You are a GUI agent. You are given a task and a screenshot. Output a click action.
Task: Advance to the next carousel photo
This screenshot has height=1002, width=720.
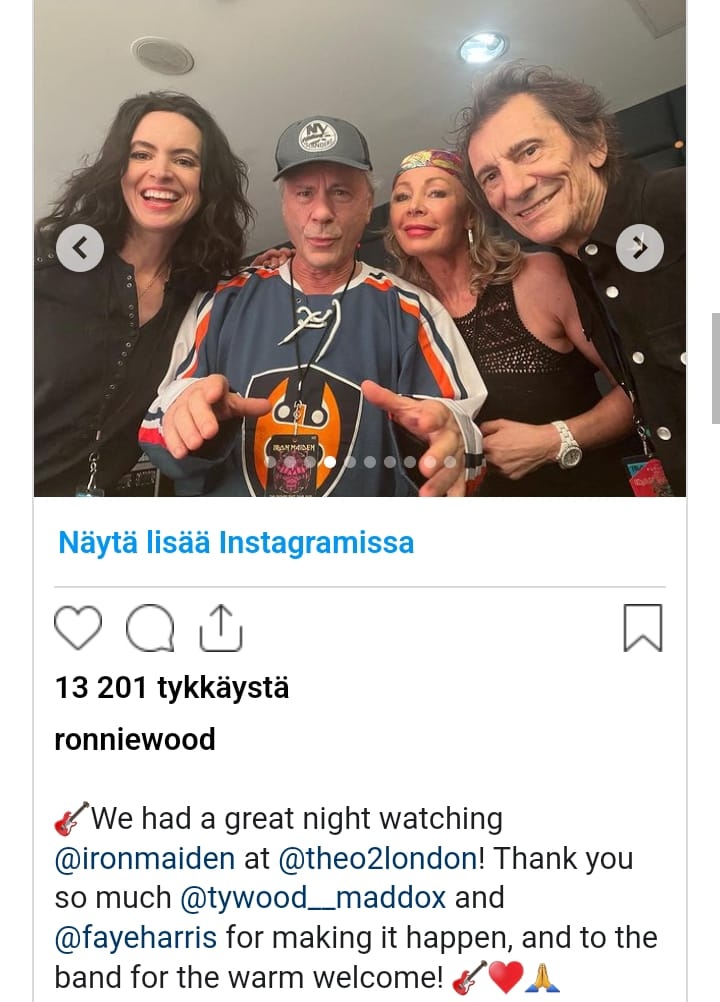pyautogui.click(x=640, y=247)
